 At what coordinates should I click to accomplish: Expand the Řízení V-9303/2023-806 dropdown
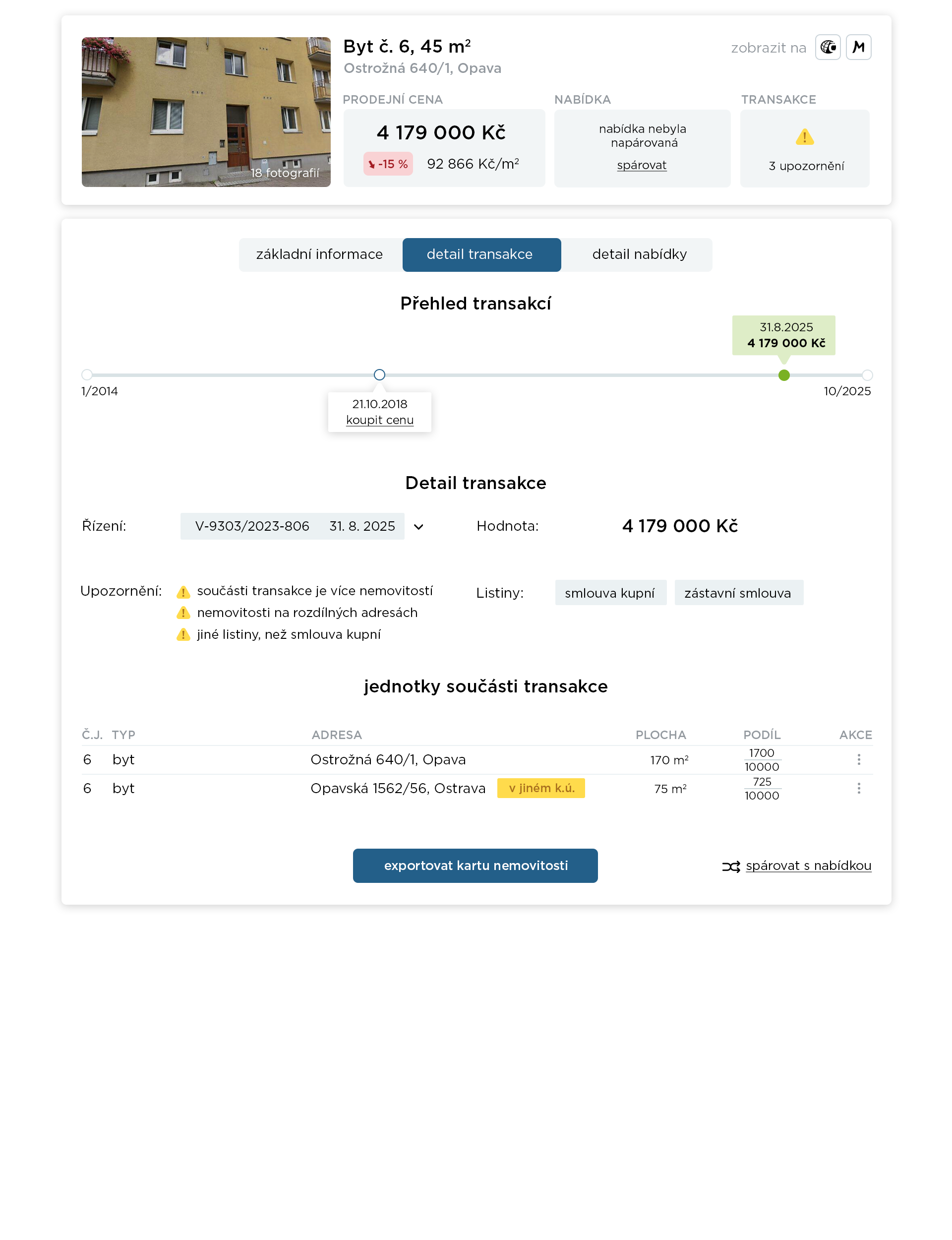click(418, 526)
